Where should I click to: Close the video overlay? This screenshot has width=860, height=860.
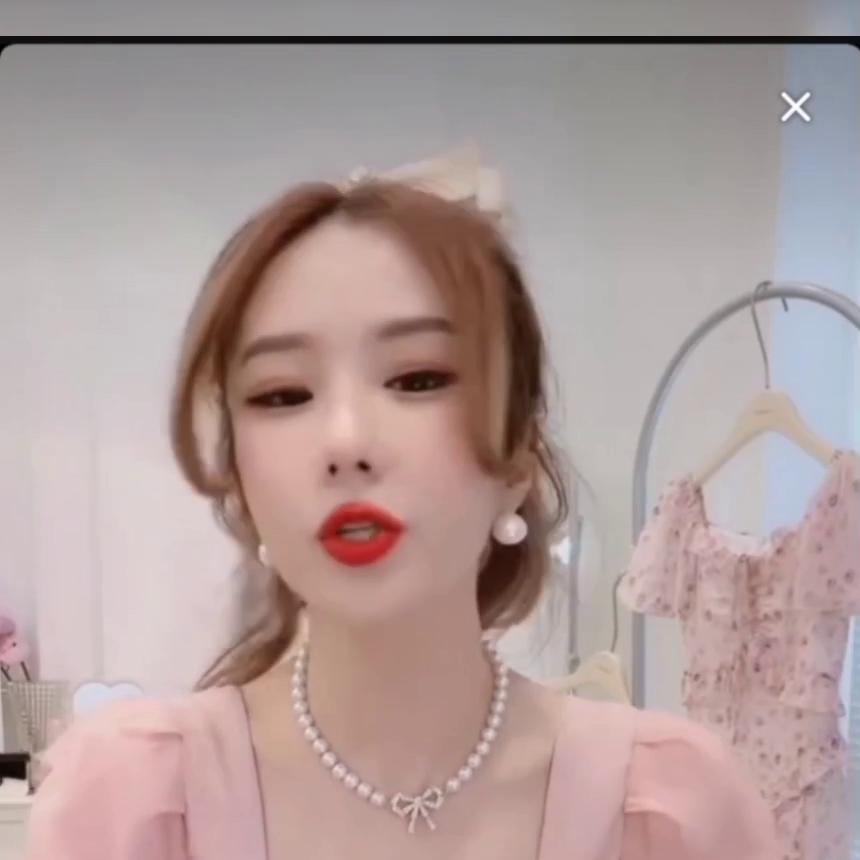click(x=796, y=107)
